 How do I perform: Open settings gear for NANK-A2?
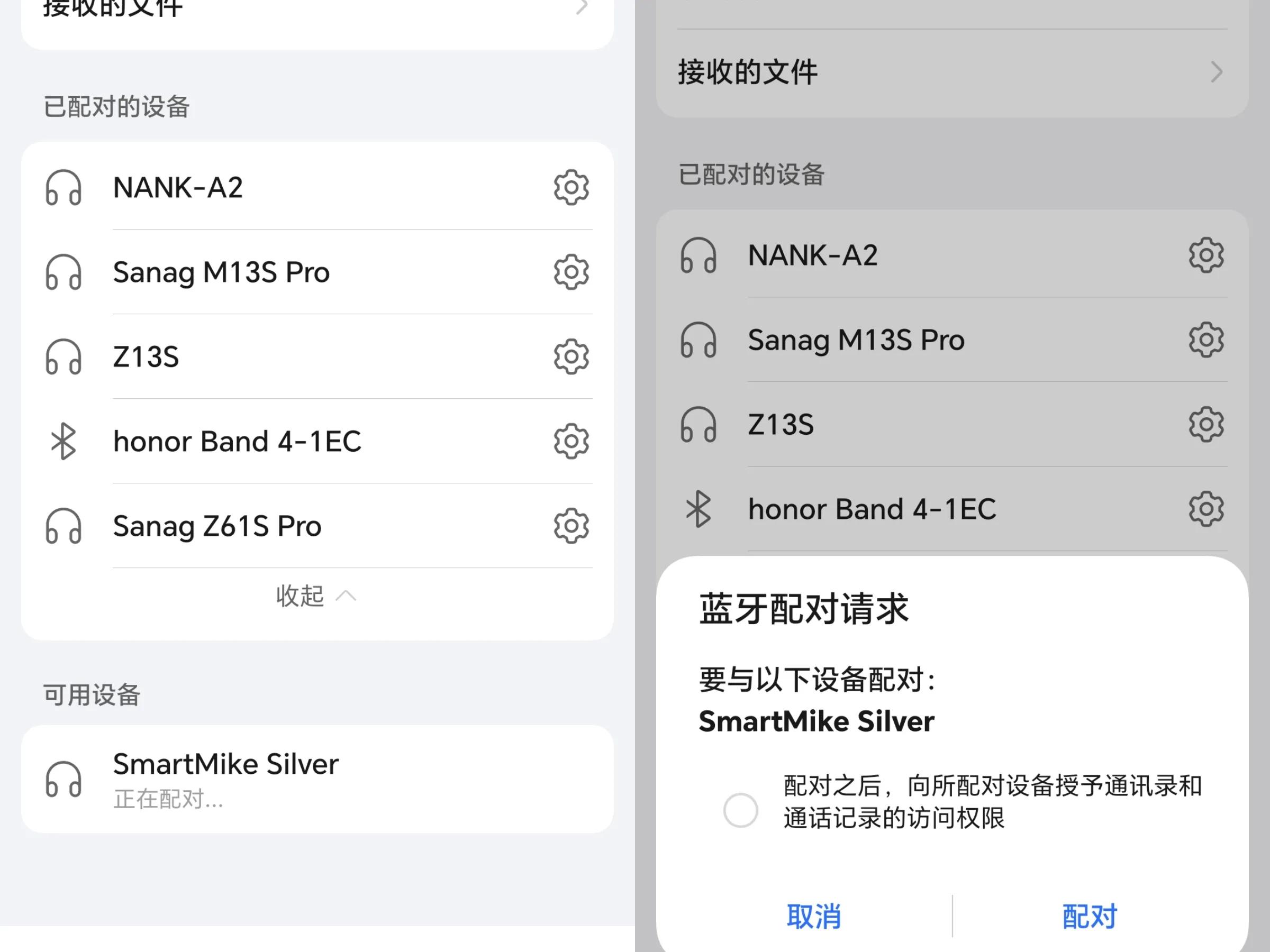pyautogui.click(x=570, y=187)
